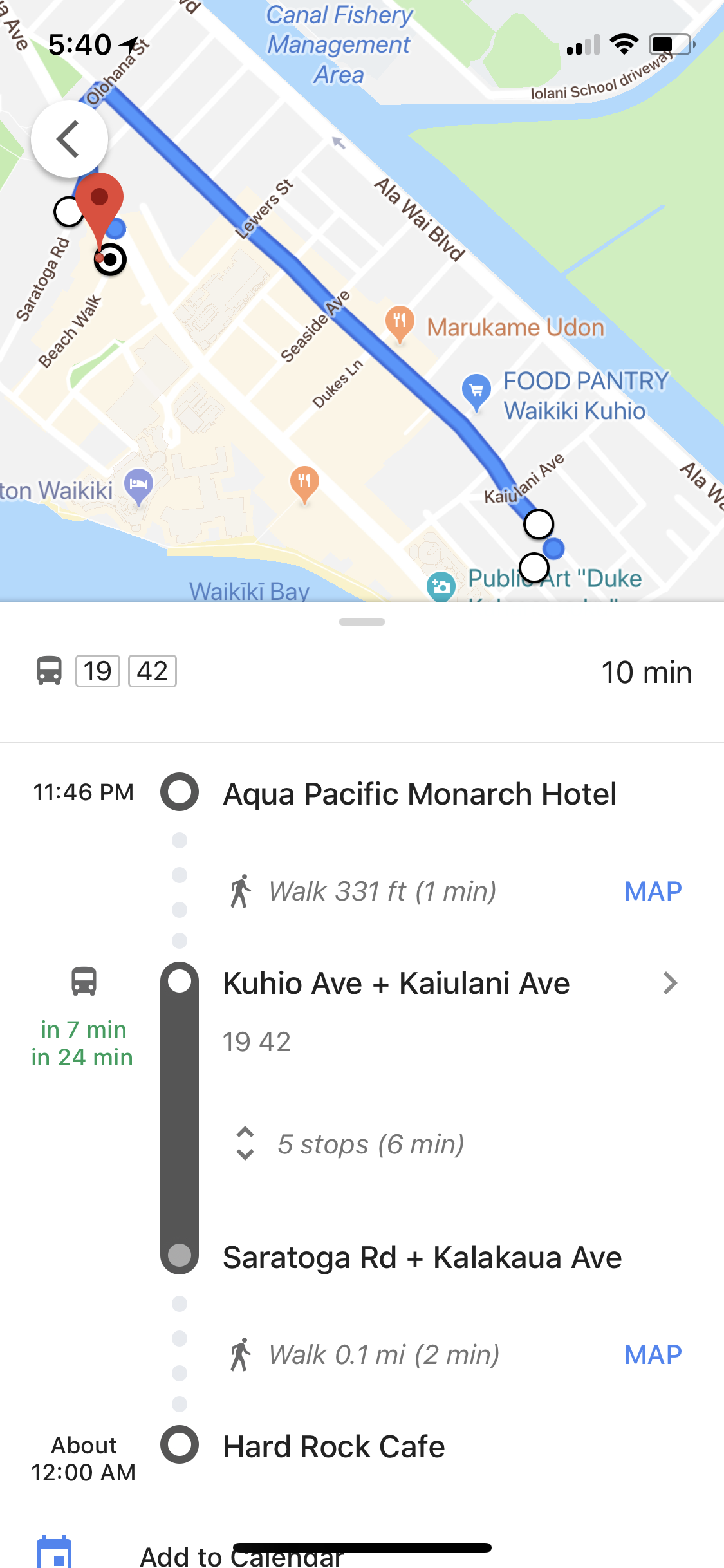Screen dimensions: 724x1568
Task: Open MAP for the 331 ft walk
Action: click(653, 891)
